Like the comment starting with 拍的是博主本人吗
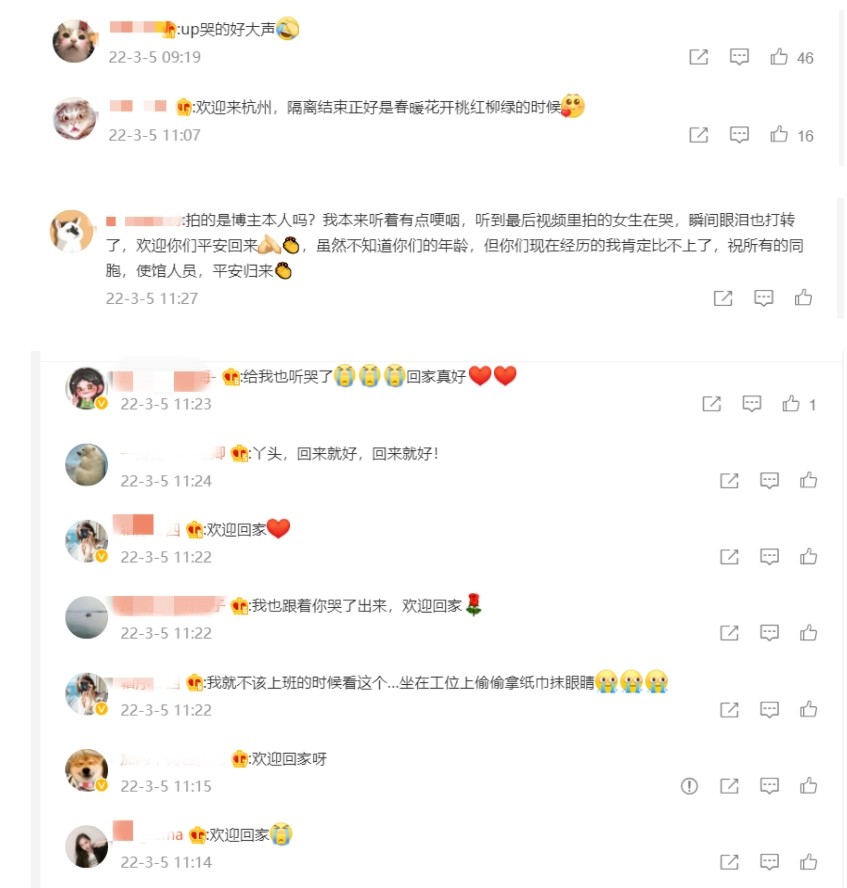 coord(803,297)
